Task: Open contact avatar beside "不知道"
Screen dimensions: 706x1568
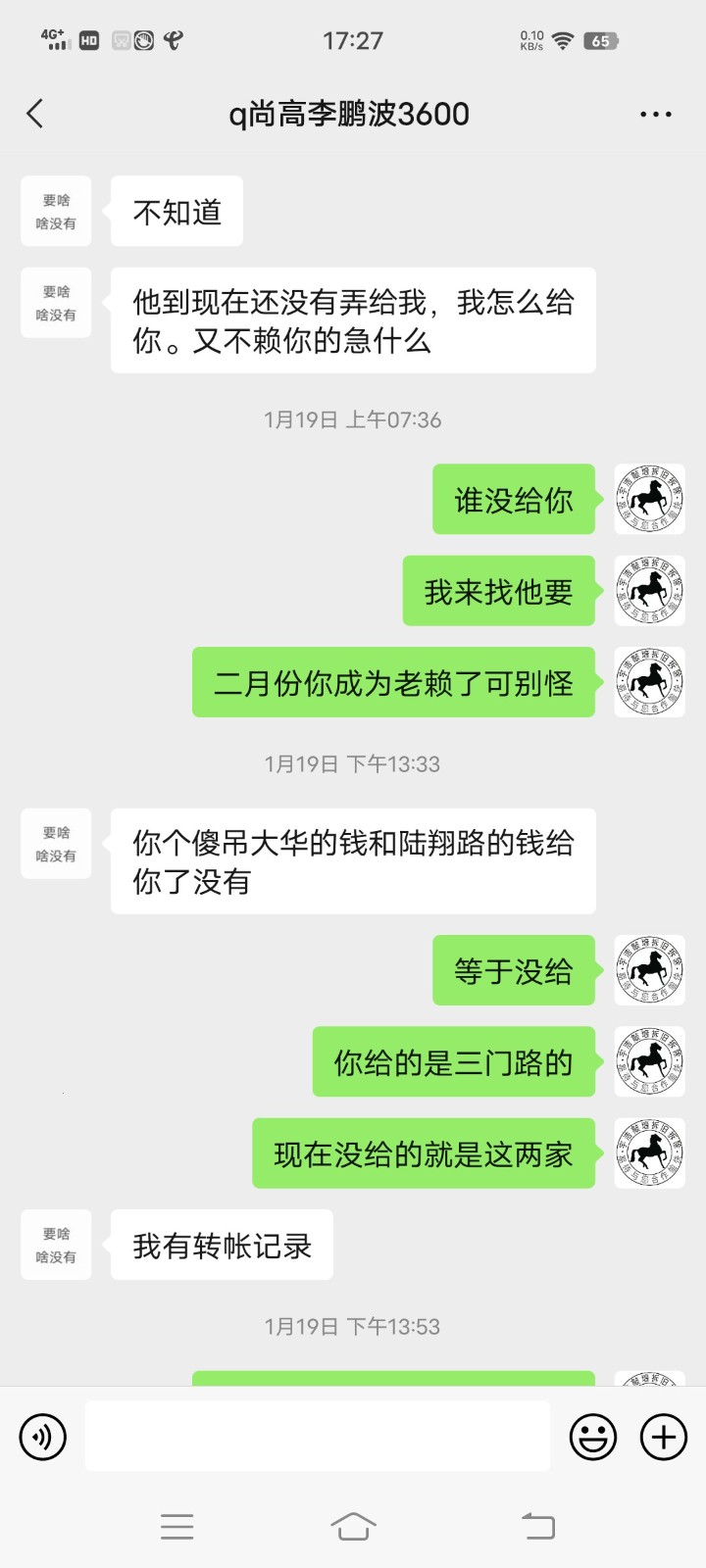Action: pyautogui.click(x=56, y=212)
